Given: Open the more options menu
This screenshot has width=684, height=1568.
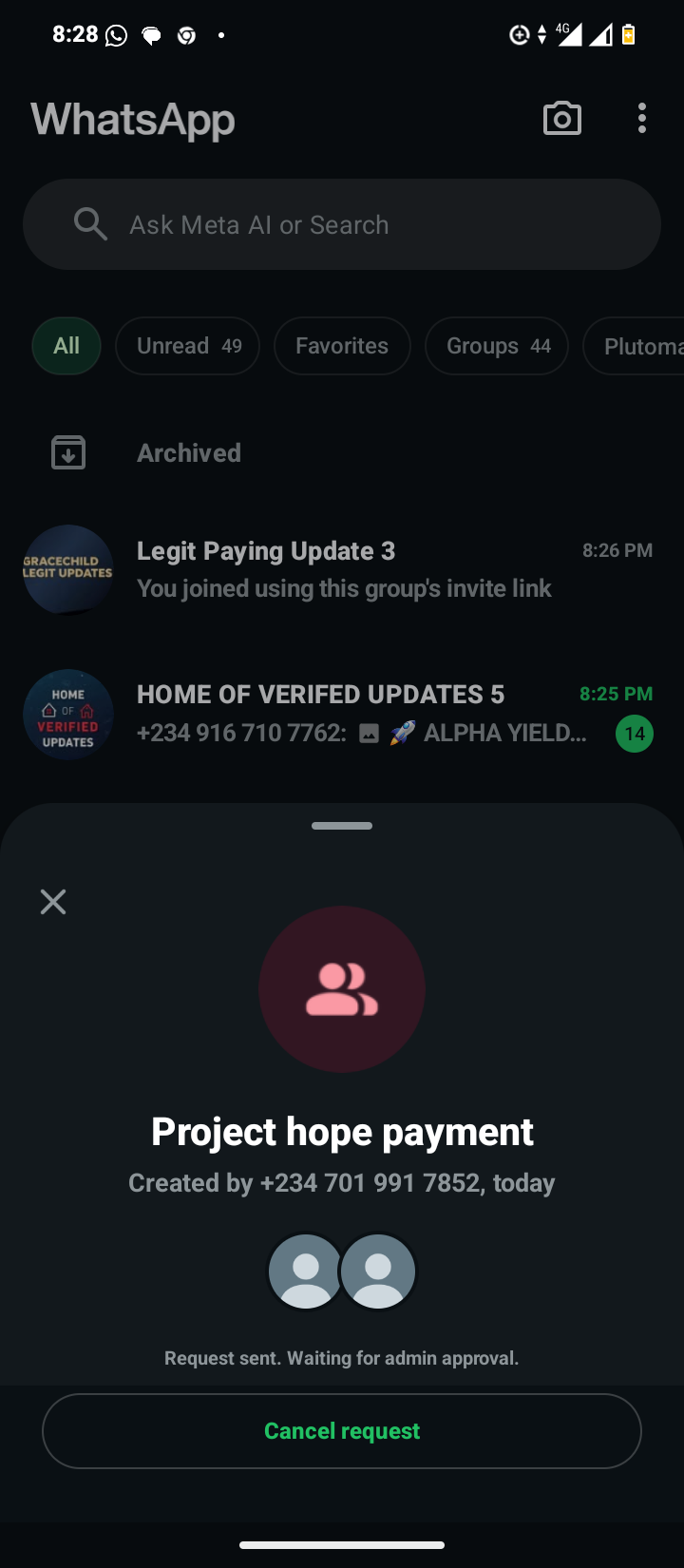Looking at the screenshot, I should coord(642,119).
